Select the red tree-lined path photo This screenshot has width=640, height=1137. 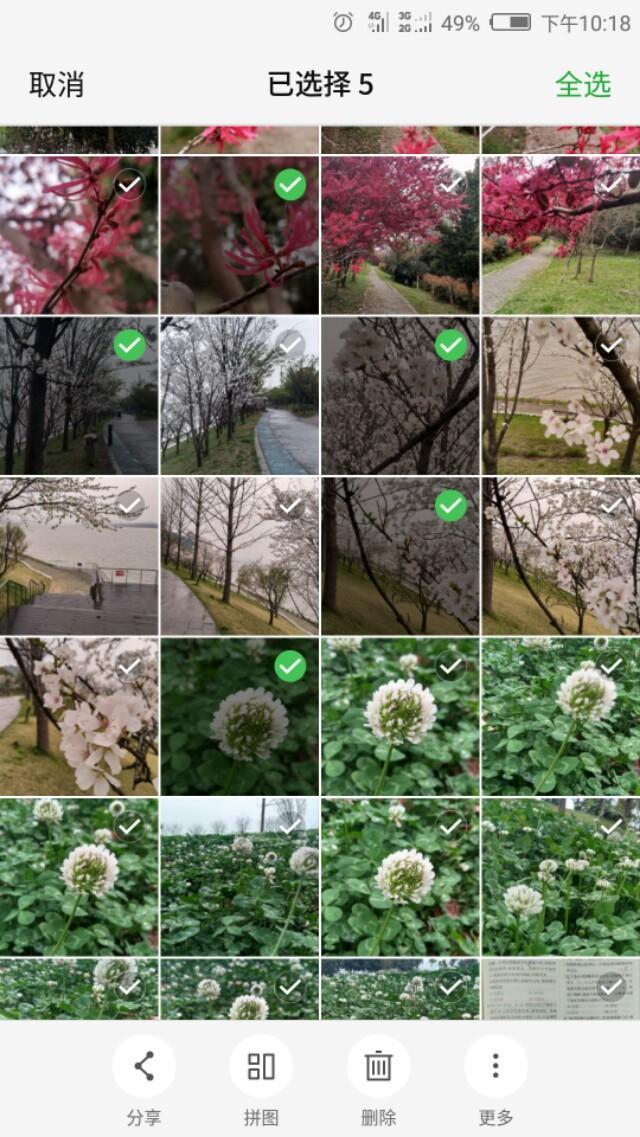point(400,235)
